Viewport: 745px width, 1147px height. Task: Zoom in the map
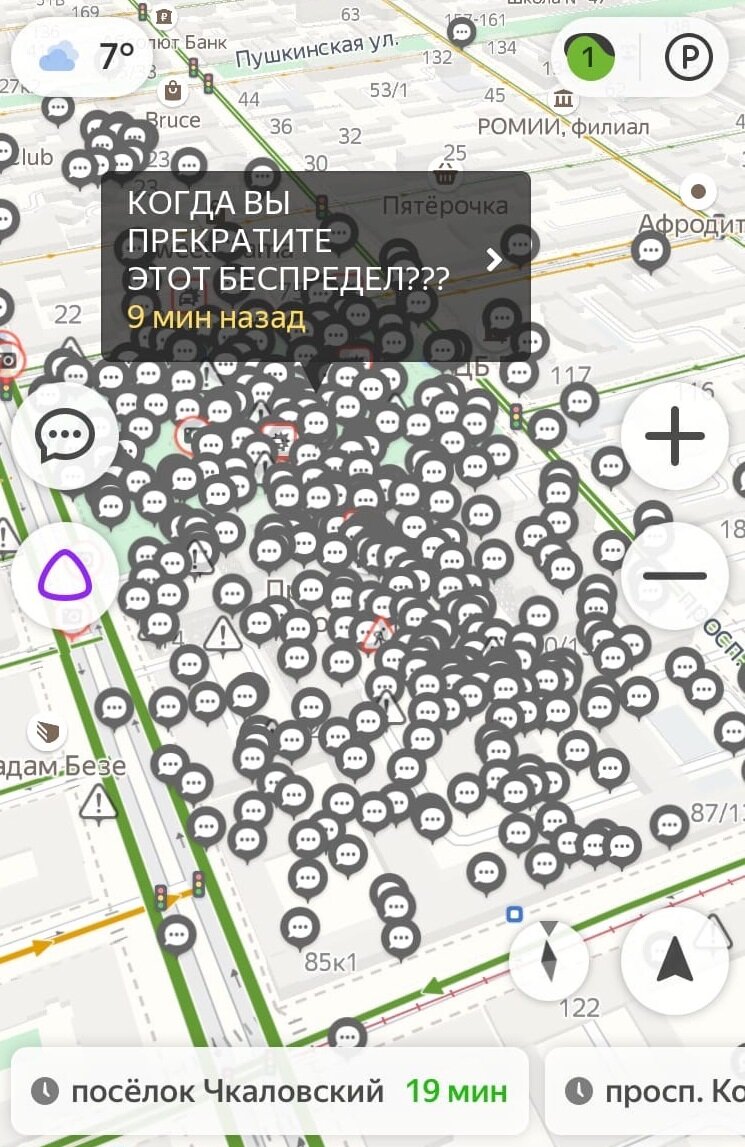click(x=674, y=436)
